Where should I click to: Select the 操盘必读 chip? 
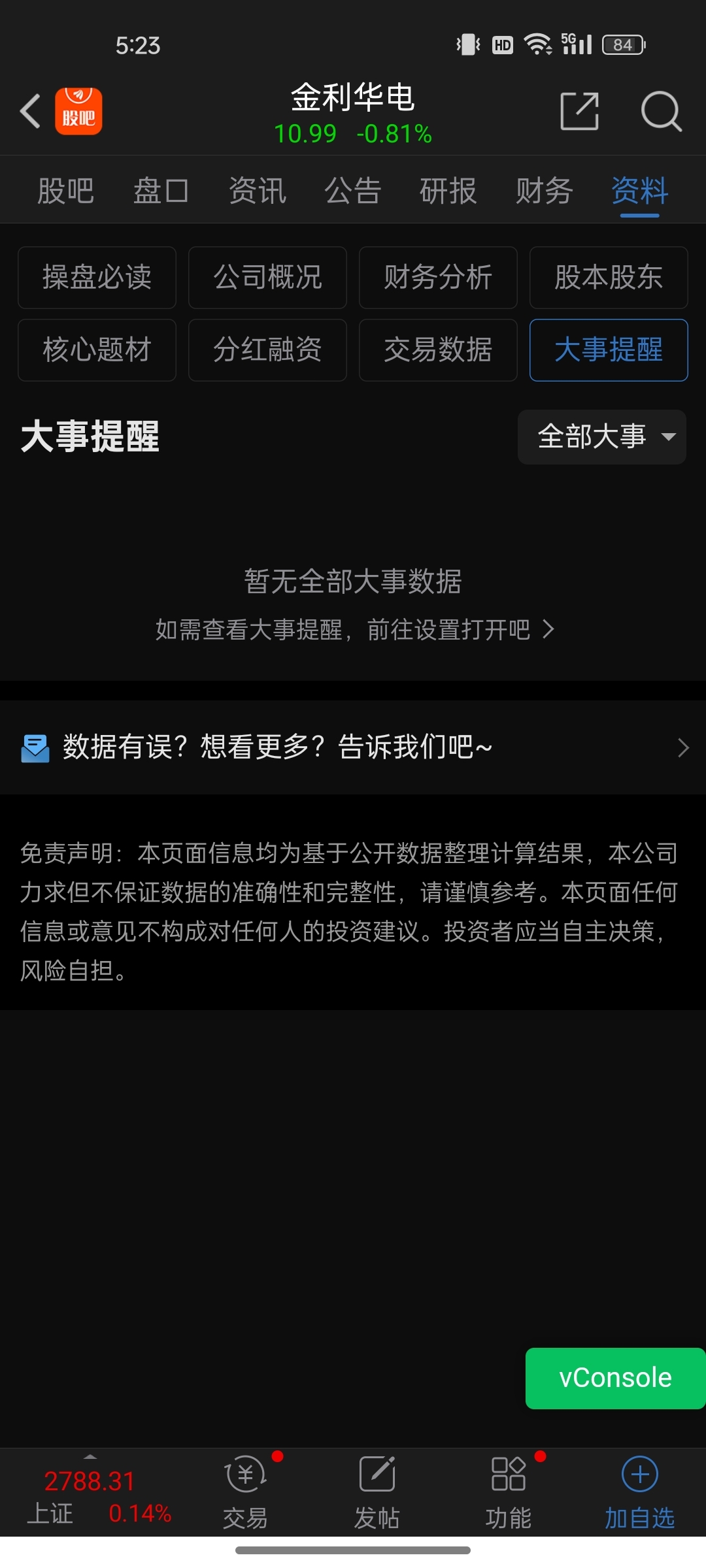point(97,277)
